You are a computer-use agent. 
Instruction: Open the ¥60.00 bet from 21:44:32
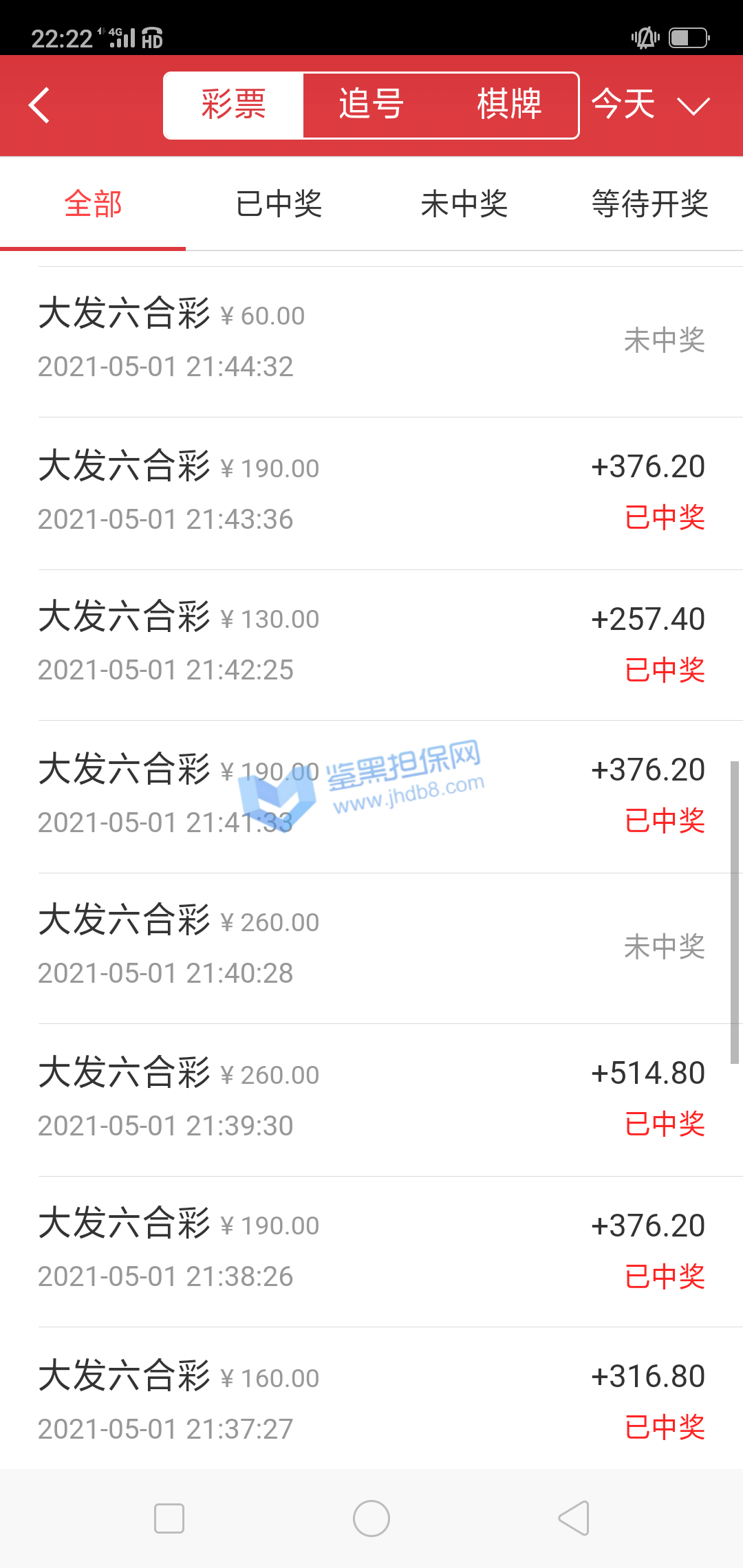(x=371, y=341)
